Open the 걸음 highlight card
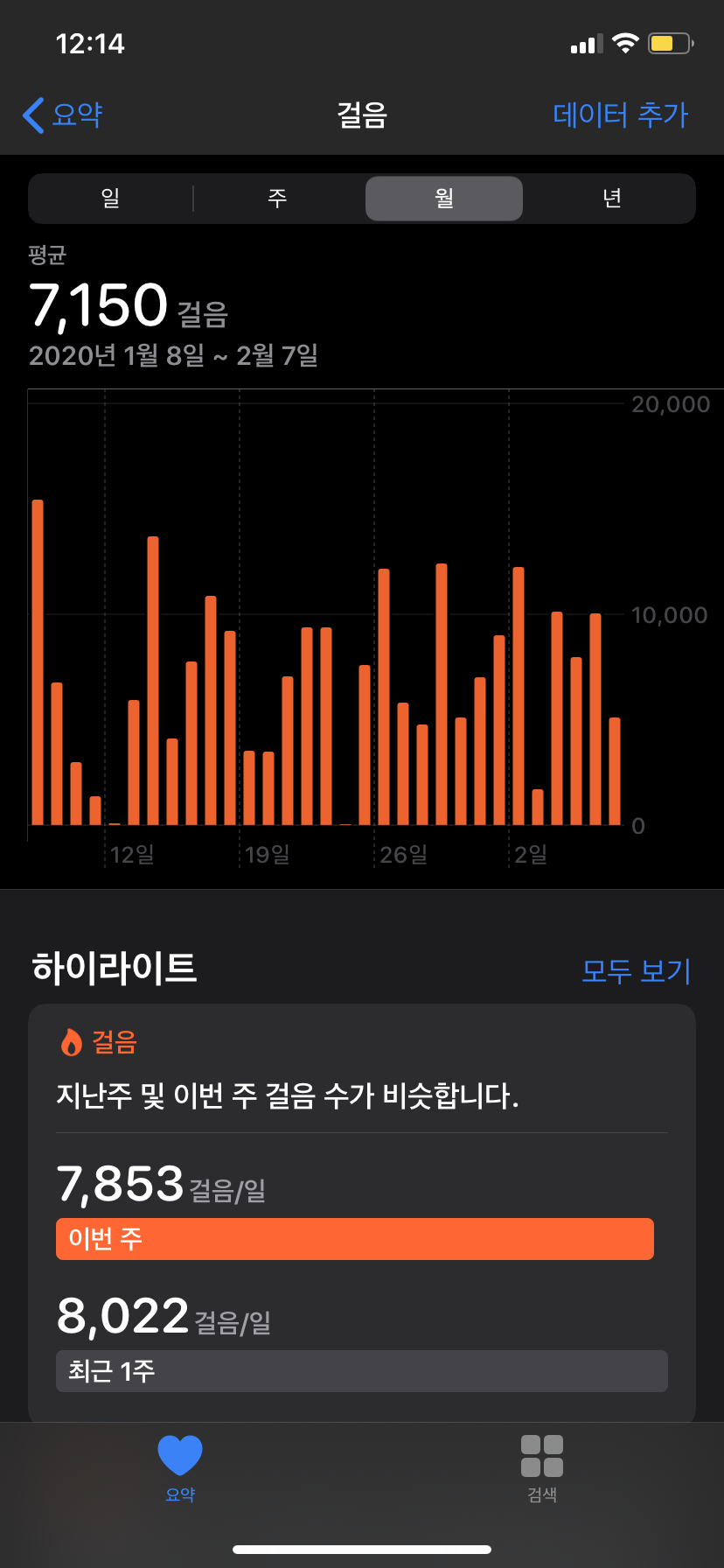This screenshot has width=724, height=1568. tap(362, 1213)
